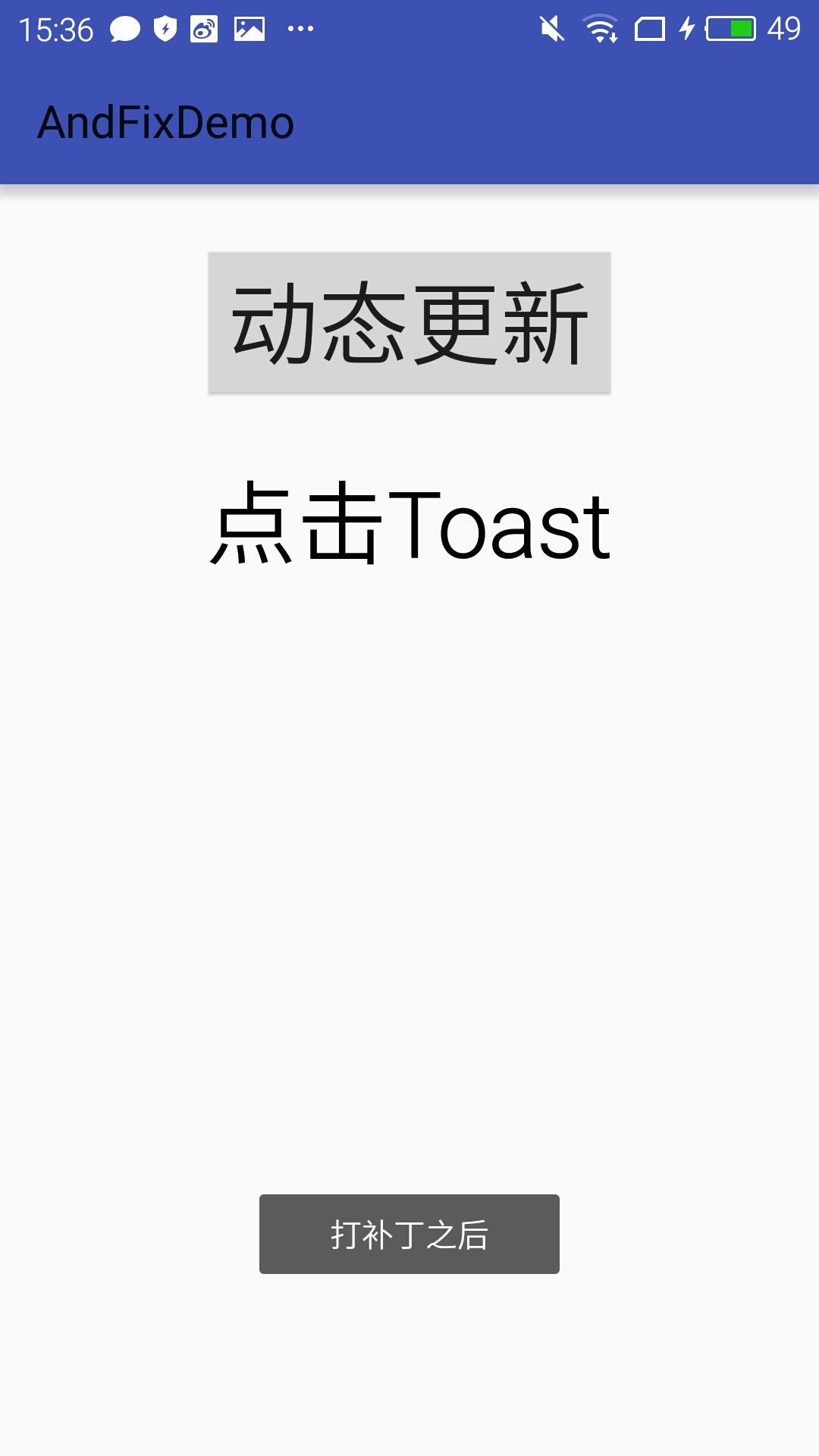Tap the security shield status icon
The height and width of the screenshot is (1456, 819).
tap(165, 29)
